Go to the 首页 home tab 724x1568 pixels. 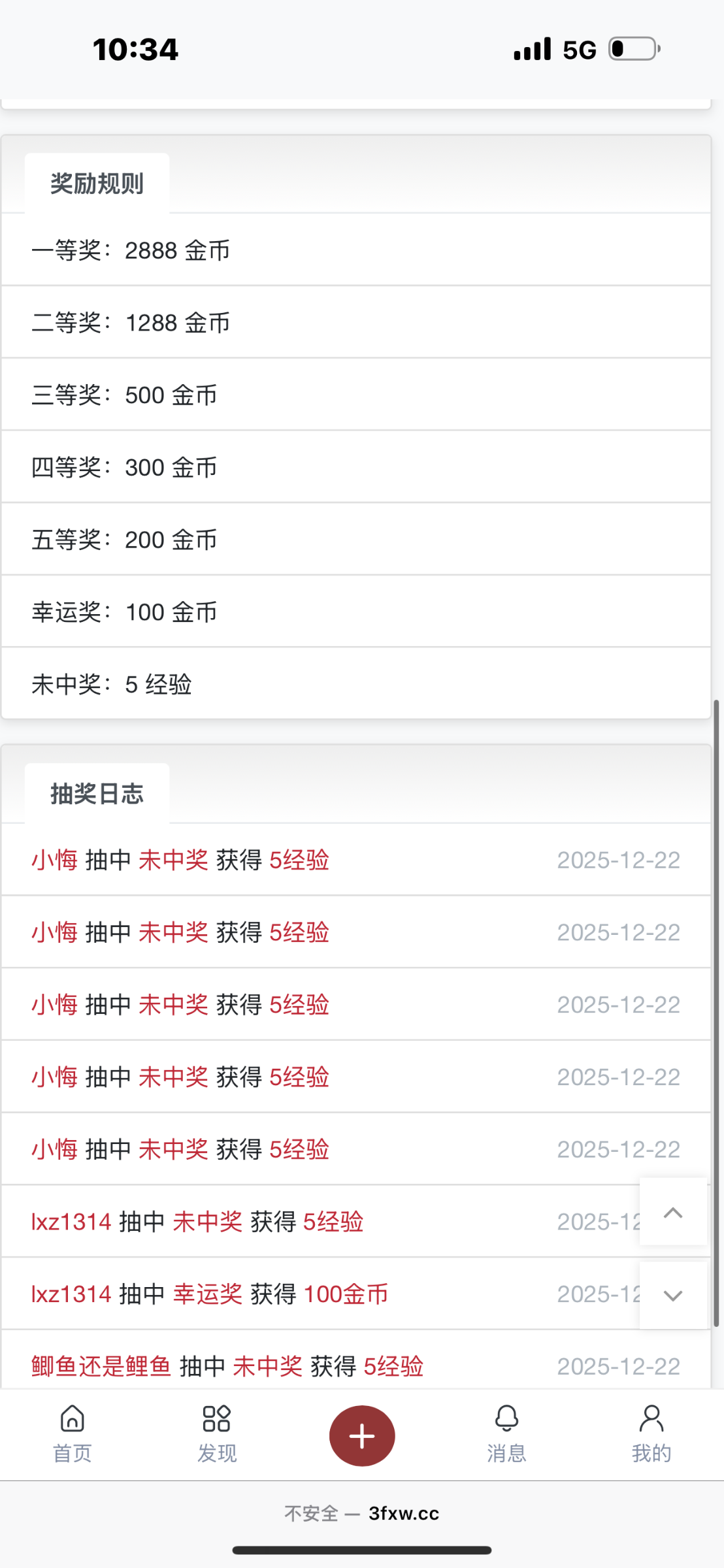72,1434
